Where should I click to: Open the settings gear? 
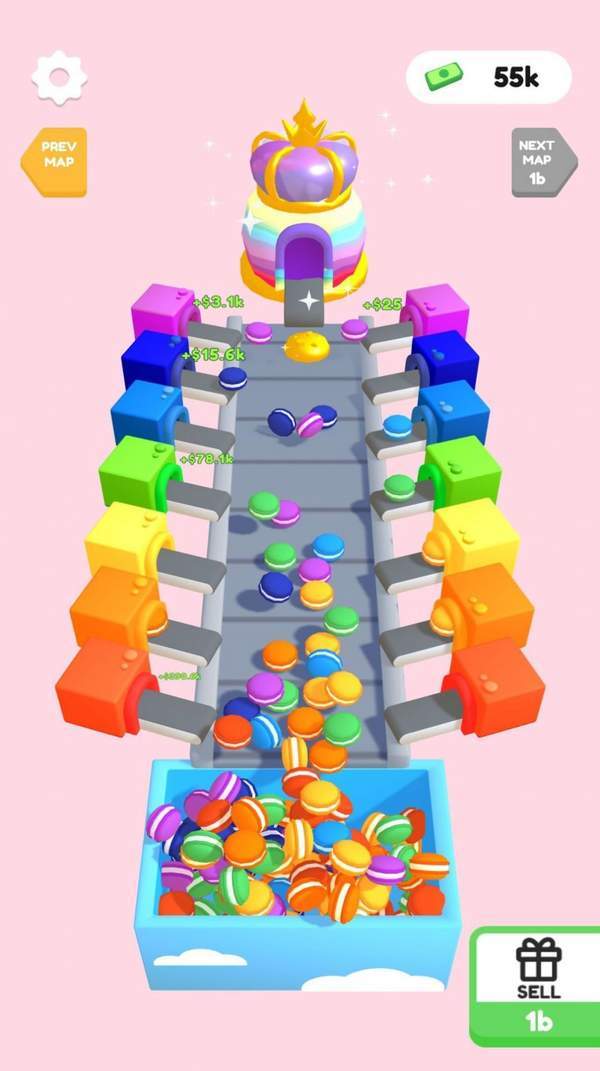tap(60, 76)
